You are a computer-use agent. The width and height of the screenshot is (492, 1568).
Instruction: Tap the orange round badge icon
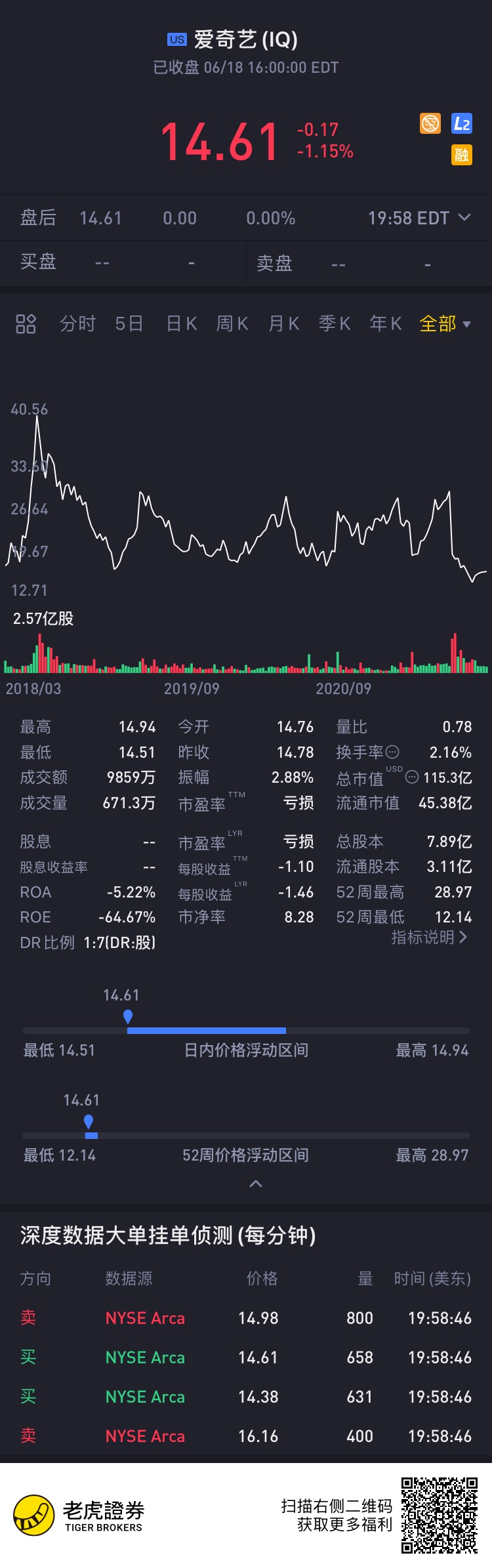[x=430, y=123]
